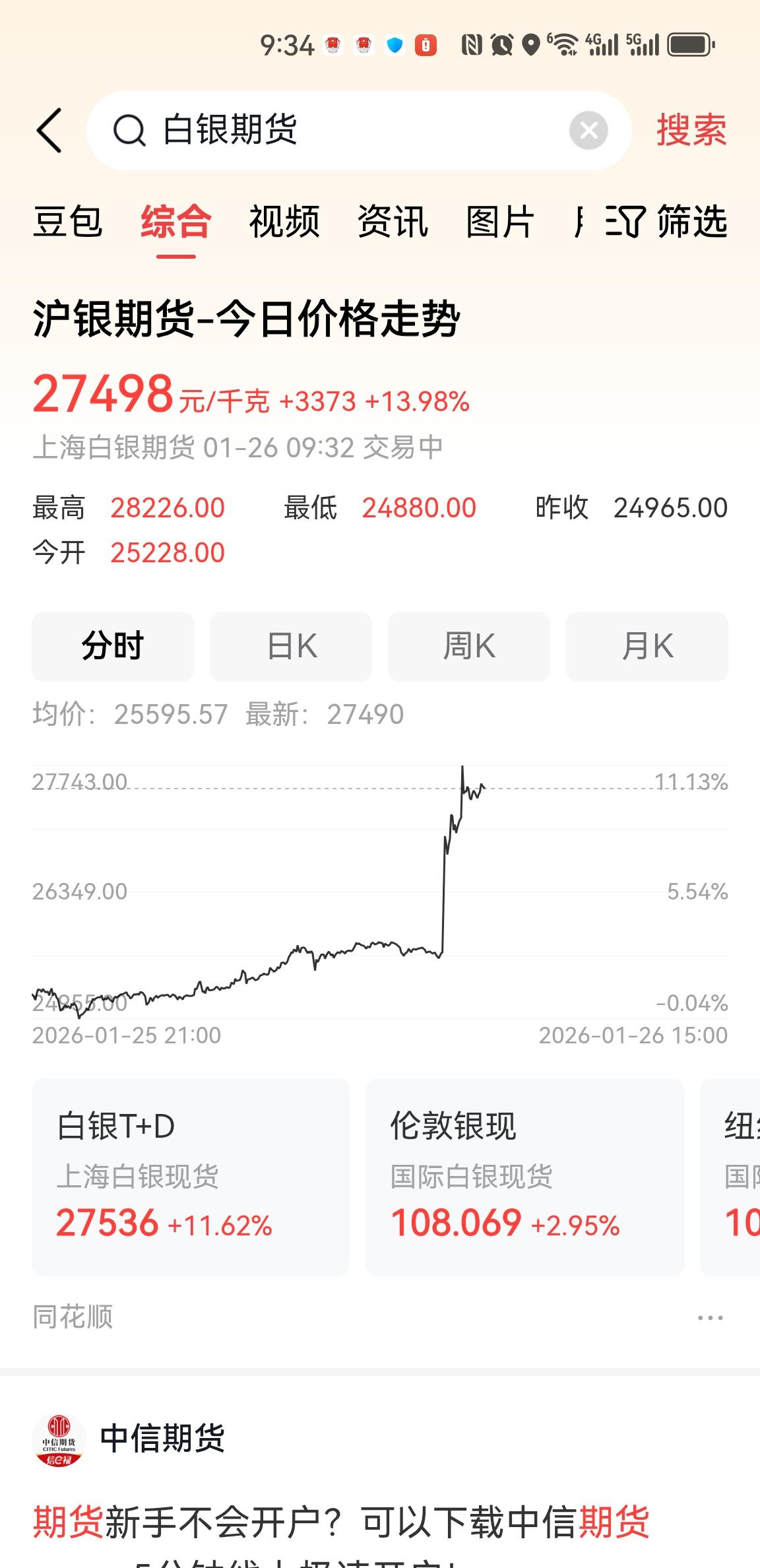760x1568 pixels.
Task: Open the 白银T+D quote card
Action: 190,1177
